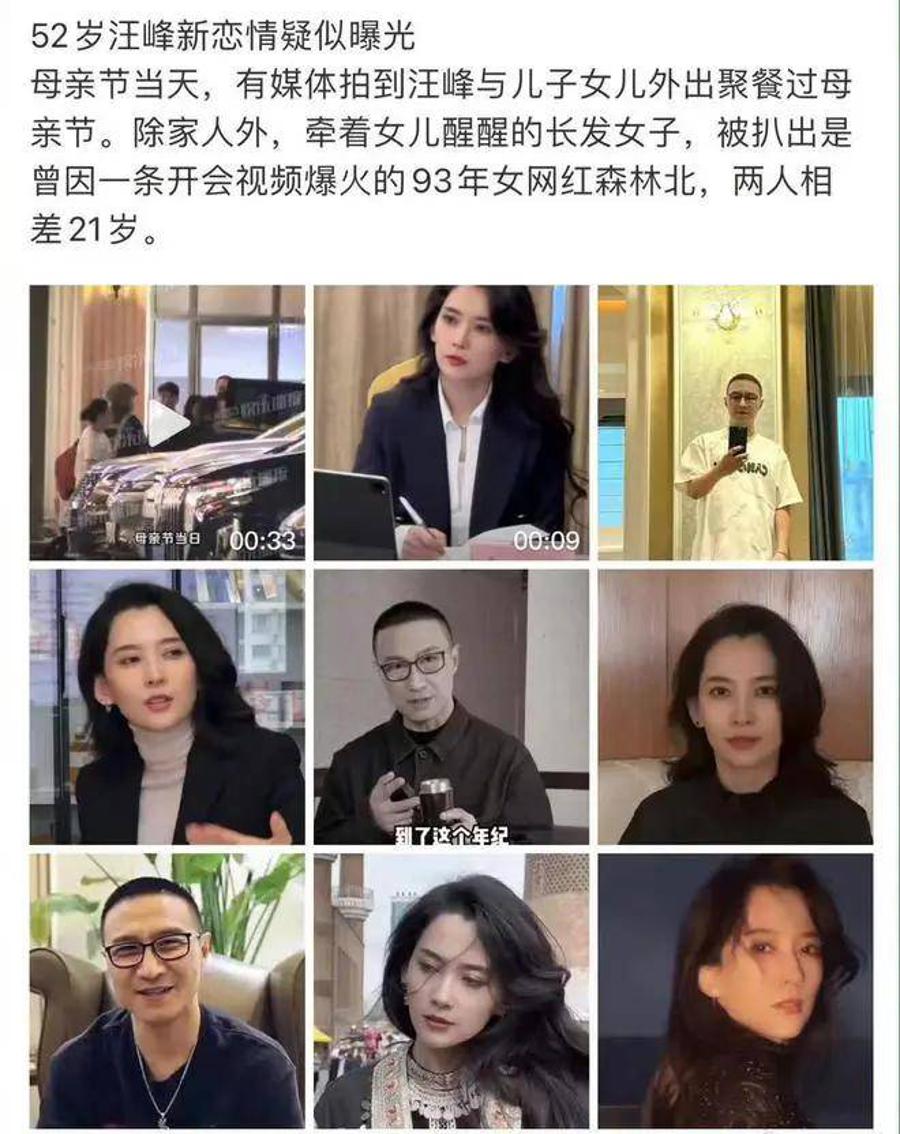
Task: Open the dark night portrait photo
Action: click(x=735, y=990)
